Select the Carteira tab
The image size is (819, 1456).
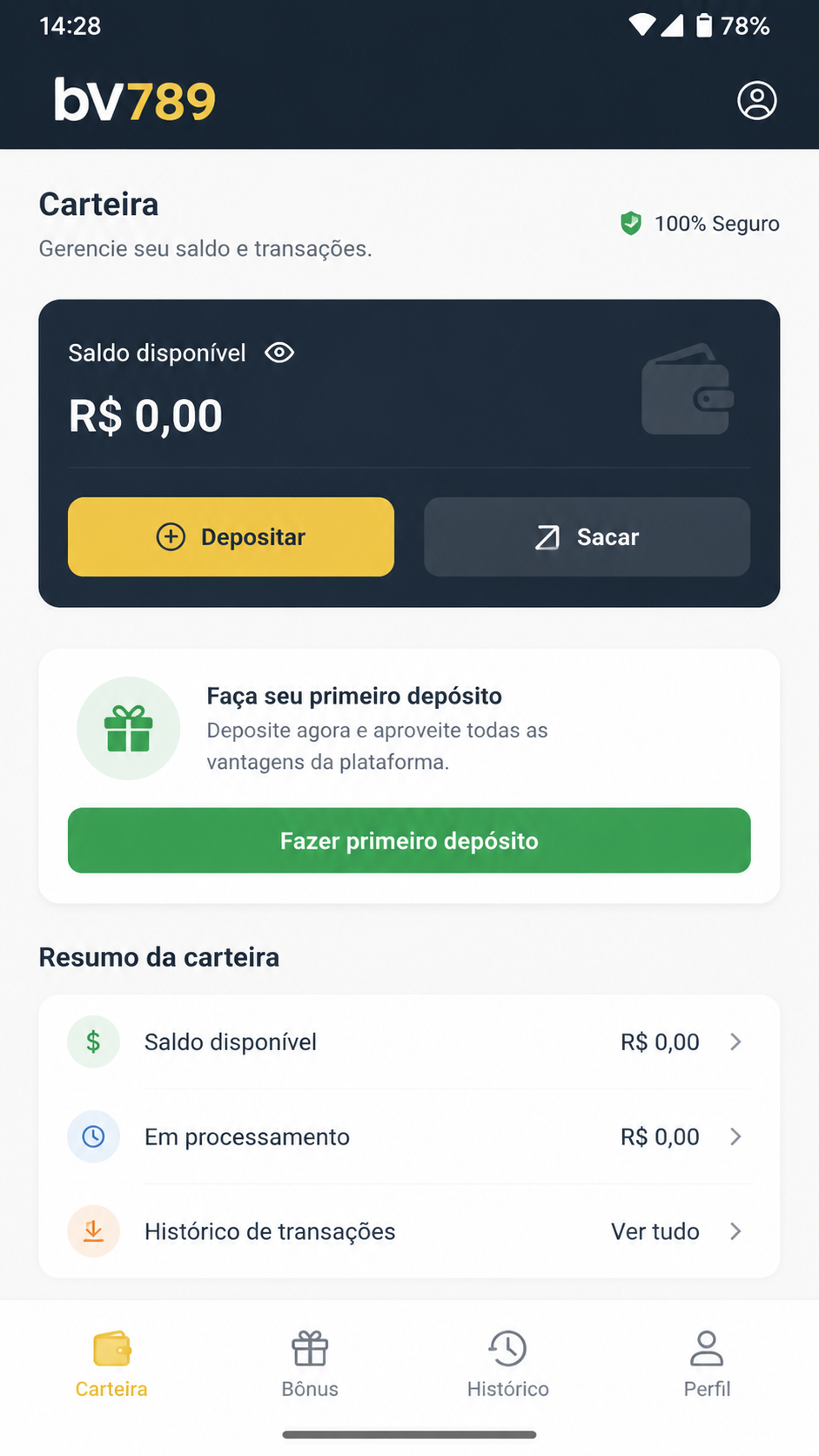point(111,1364)
